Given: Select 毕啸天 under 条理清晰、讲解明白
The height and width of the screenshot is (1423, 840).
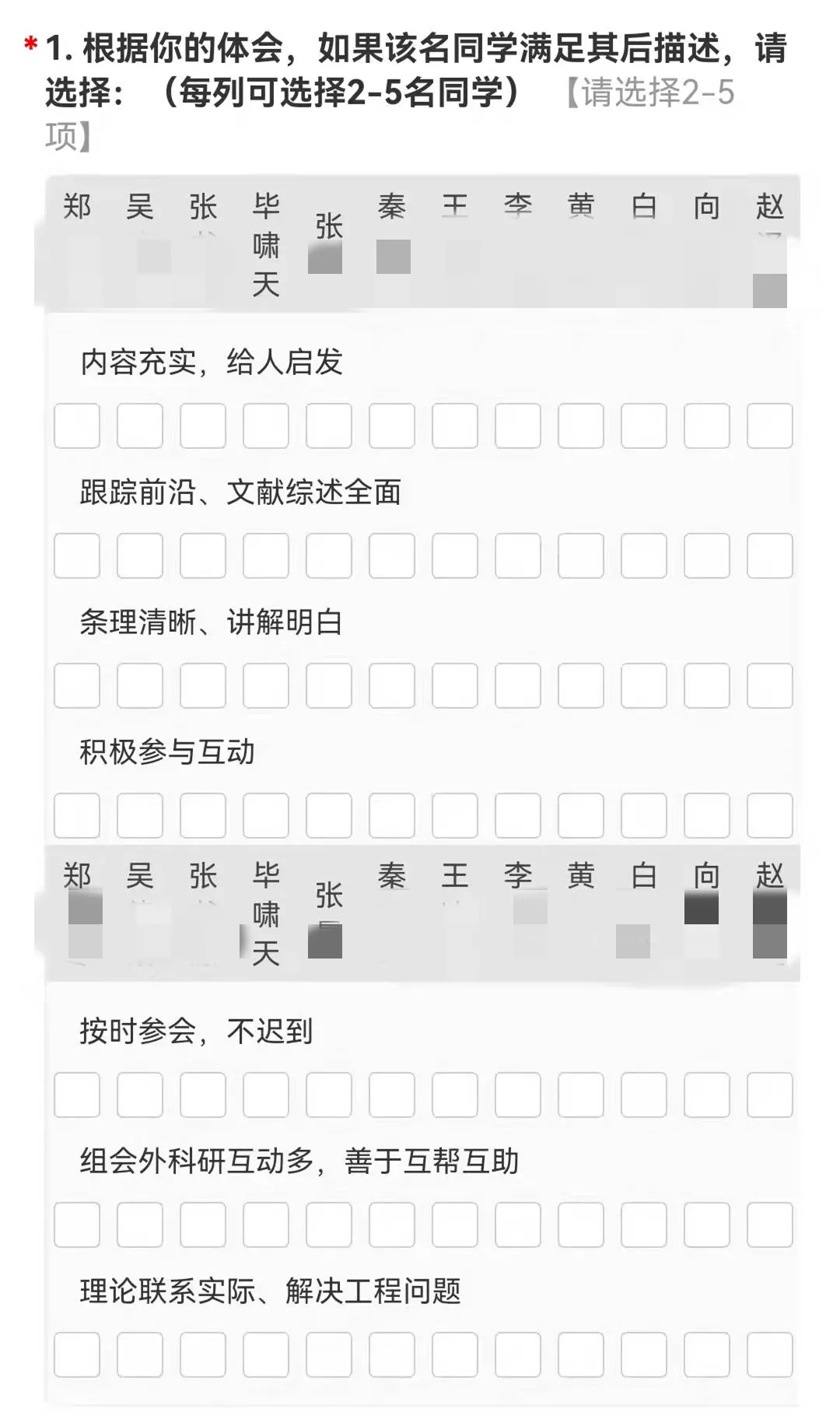Looking at the screenshot, I should tap(266, 685).
